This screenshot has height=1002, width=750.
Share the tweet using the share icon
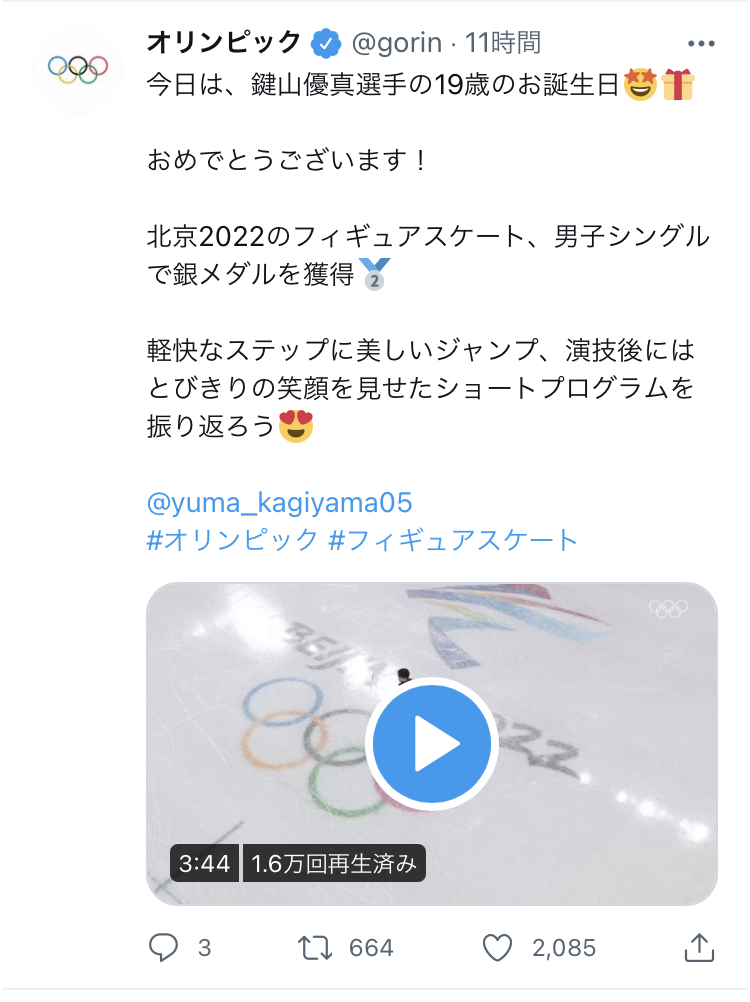pos(699,947)
